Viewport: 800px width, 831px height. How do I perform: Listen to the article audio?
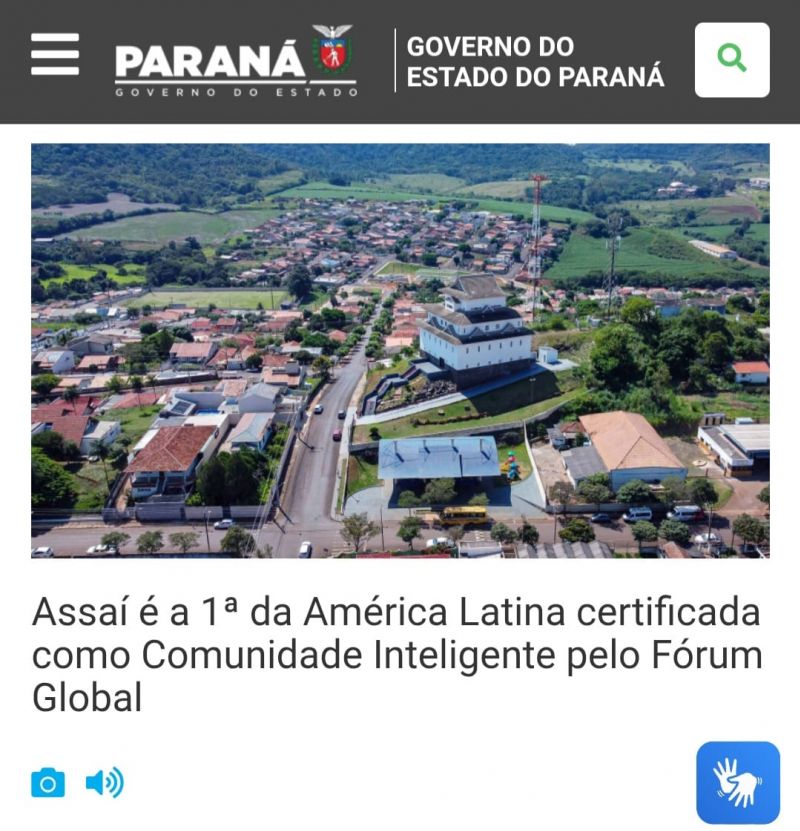pyautogui.click(x=104, y=782)
